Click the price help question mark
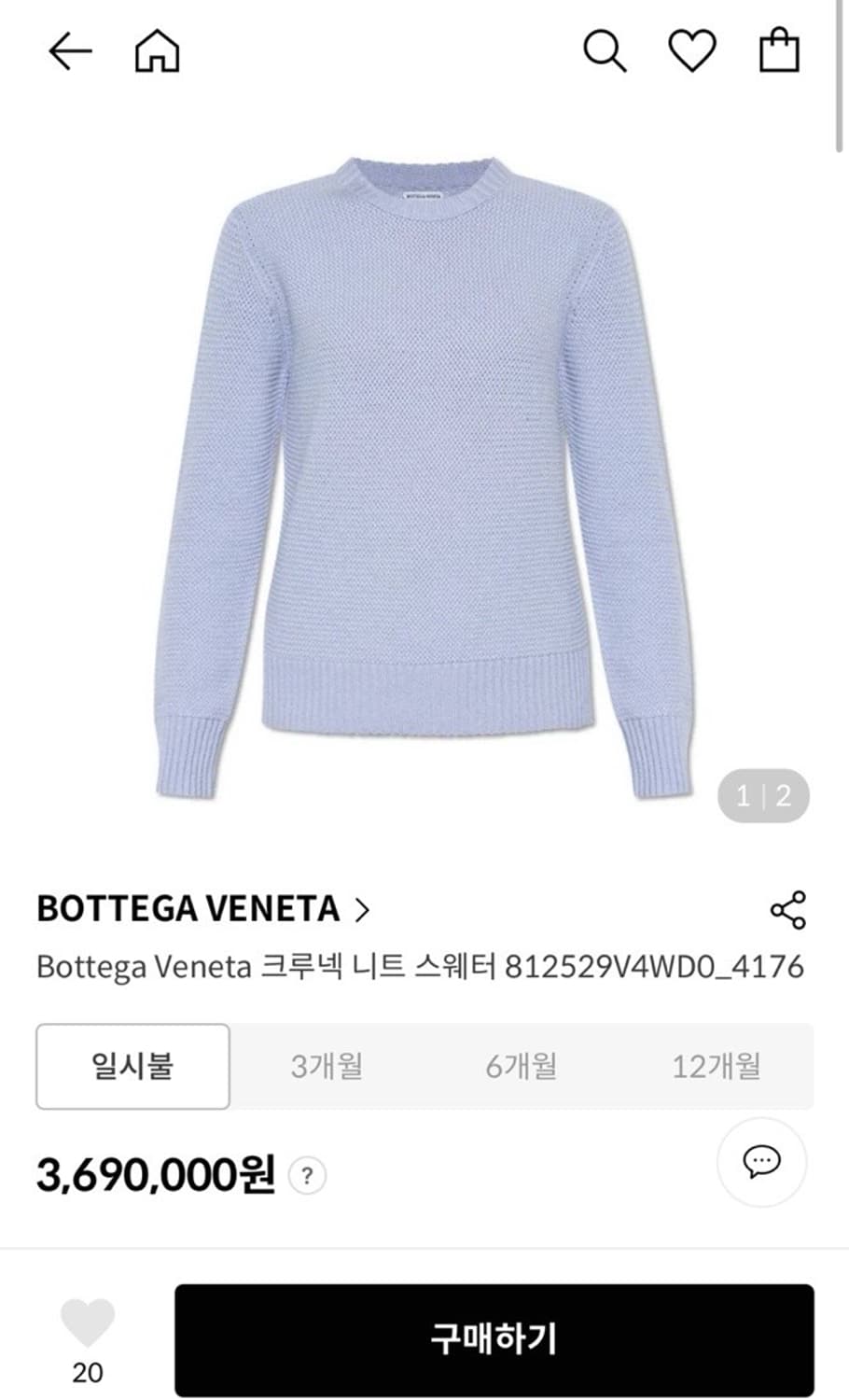Screen dimensions: 849x1400 (305, 1174)
